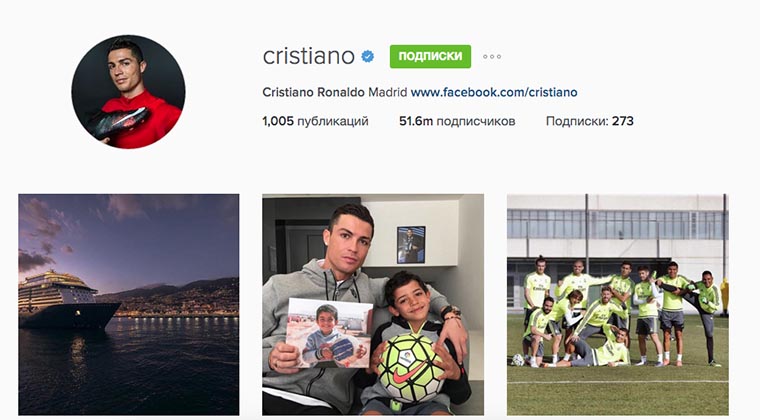
Task: Open the post with boy holding soccer ball
Action: (x=373, y=304)
